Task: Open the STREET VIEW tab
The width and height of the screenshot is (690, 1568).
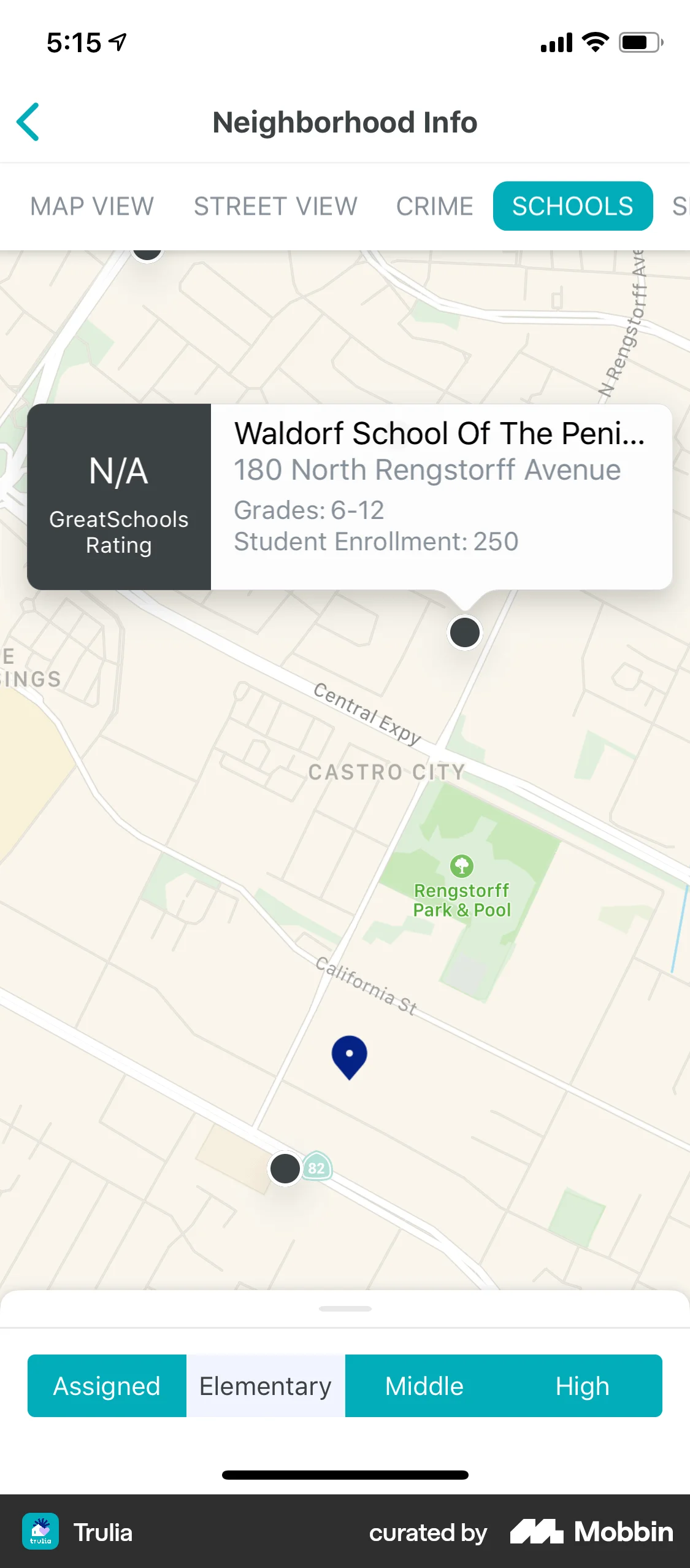Action: coord(275,206)
